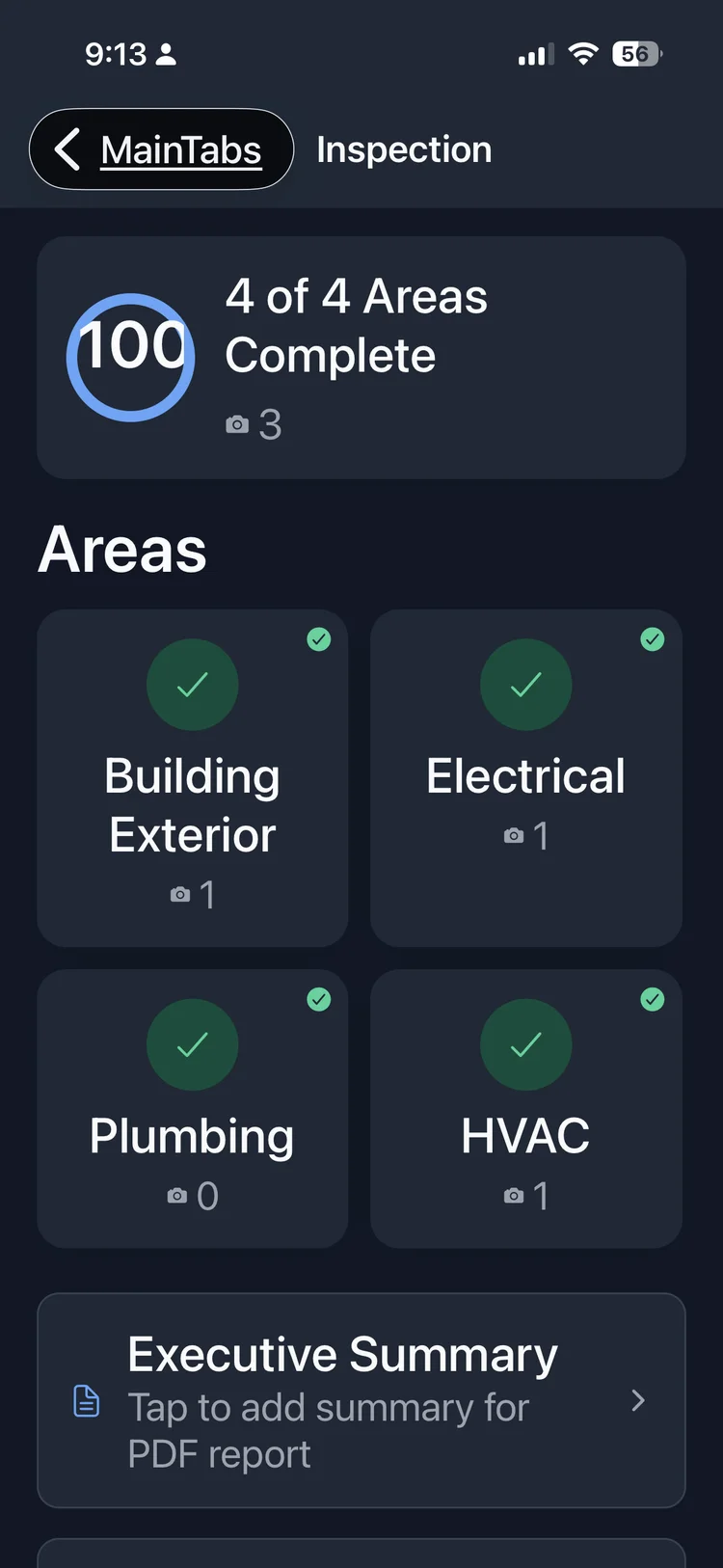The width and height of the screenshot is (723, 1568).
Task: Open the Plumbing area card
Action: point(193,1107)
